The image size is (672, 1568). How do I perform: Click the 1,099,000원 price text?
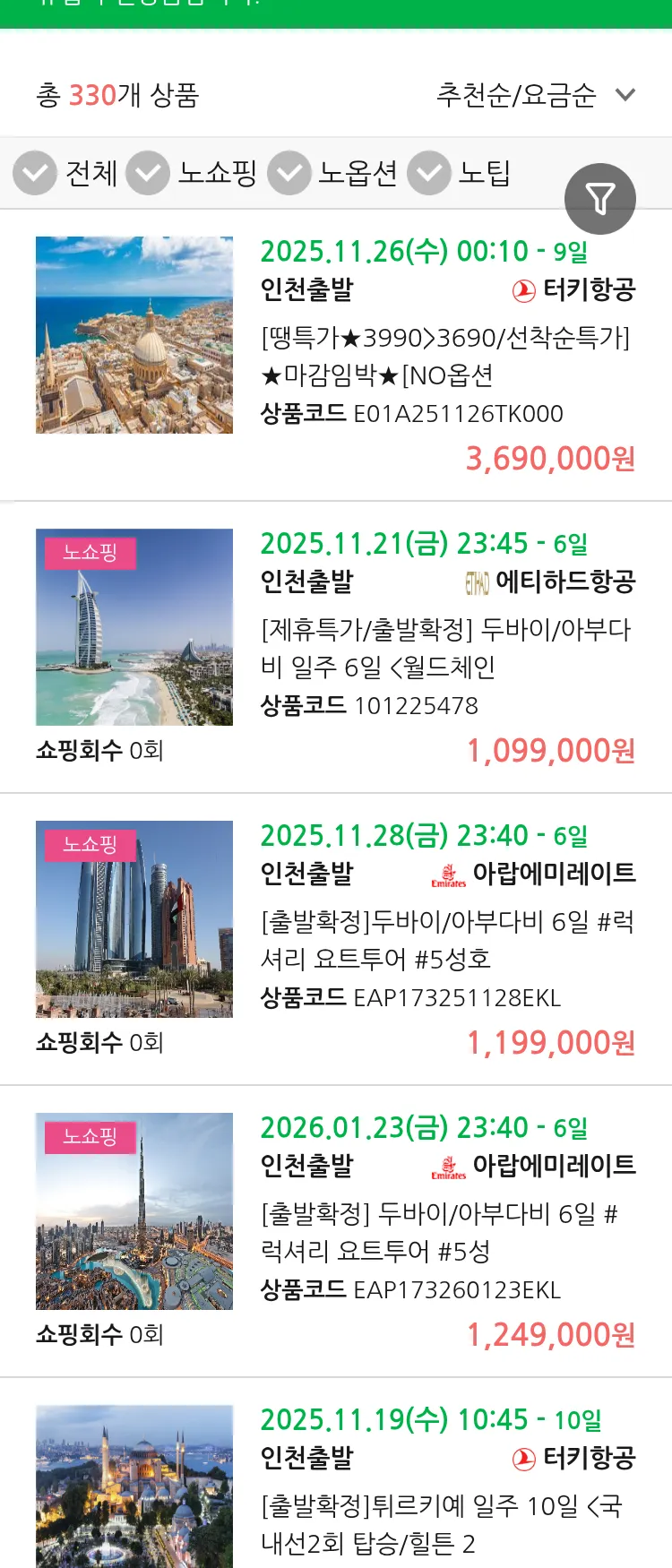click(551, 751)
